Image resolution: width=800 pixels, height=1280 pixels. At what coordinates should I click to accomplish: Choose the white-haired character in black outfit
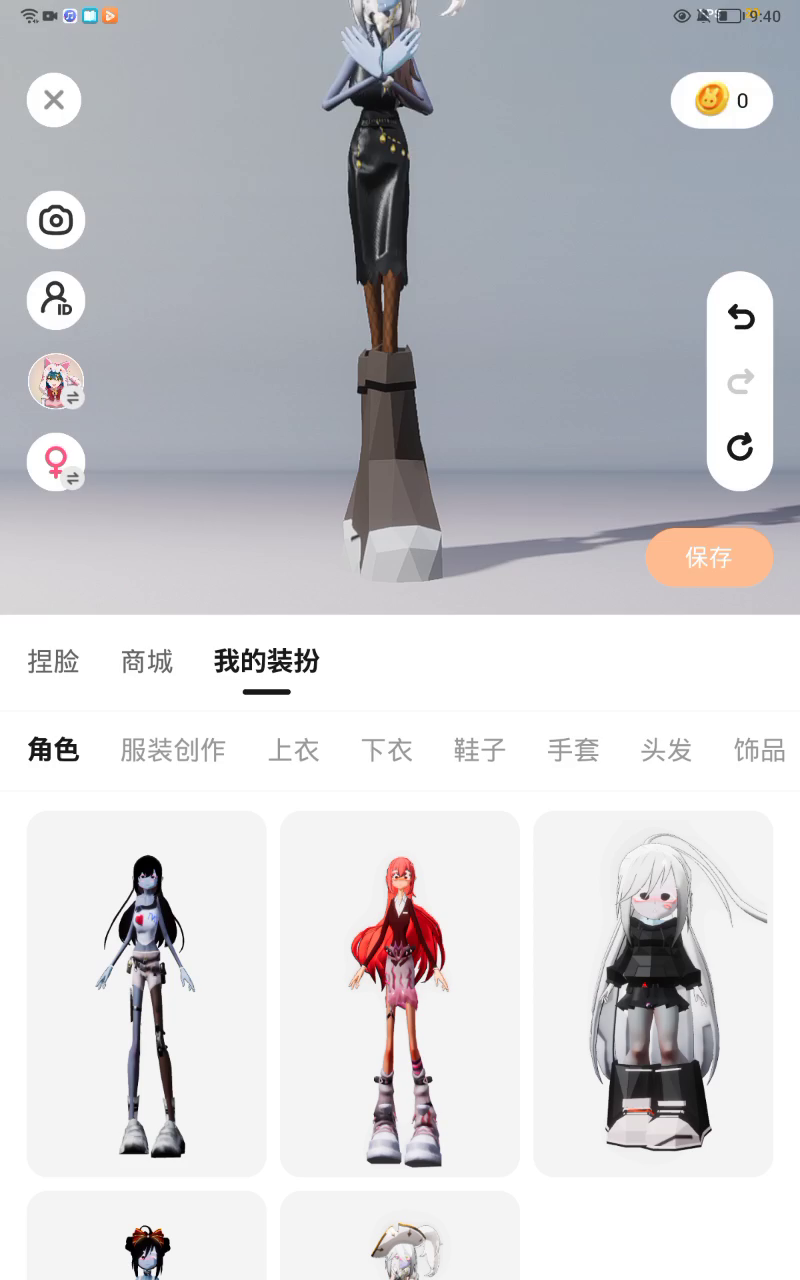pyautogui.click(x=653, y=994)
